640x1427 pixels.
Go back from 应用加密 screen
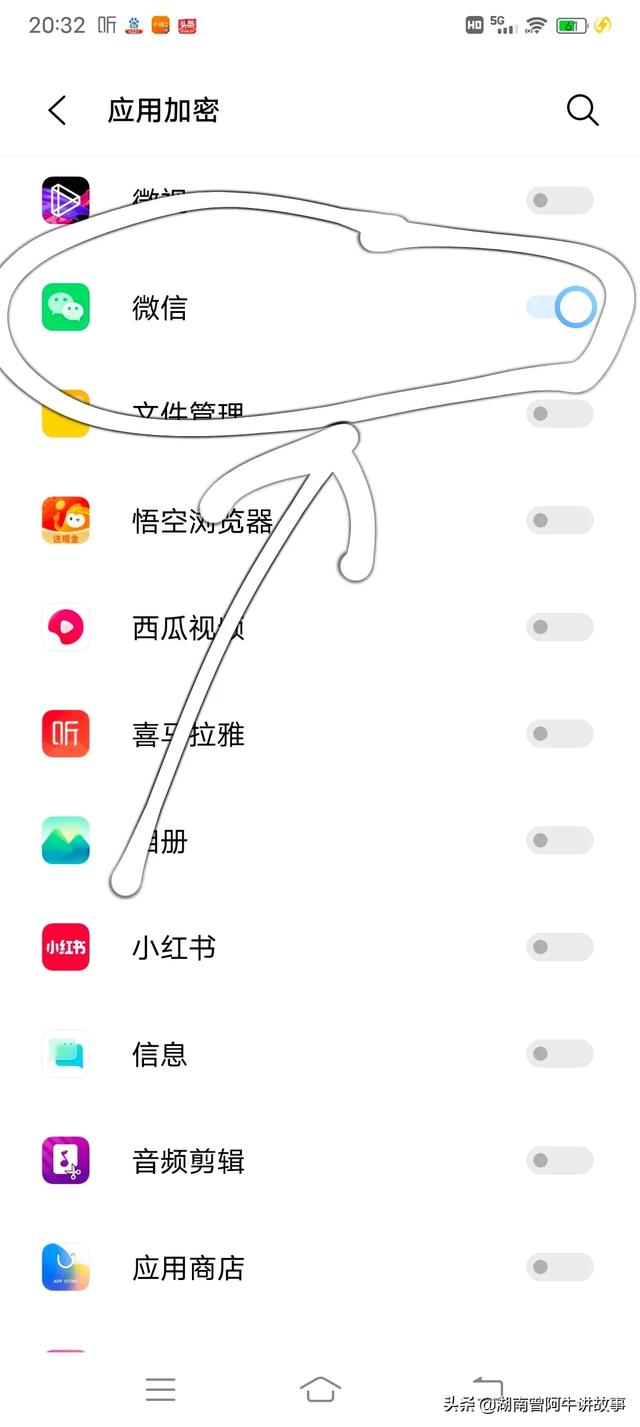57,110
